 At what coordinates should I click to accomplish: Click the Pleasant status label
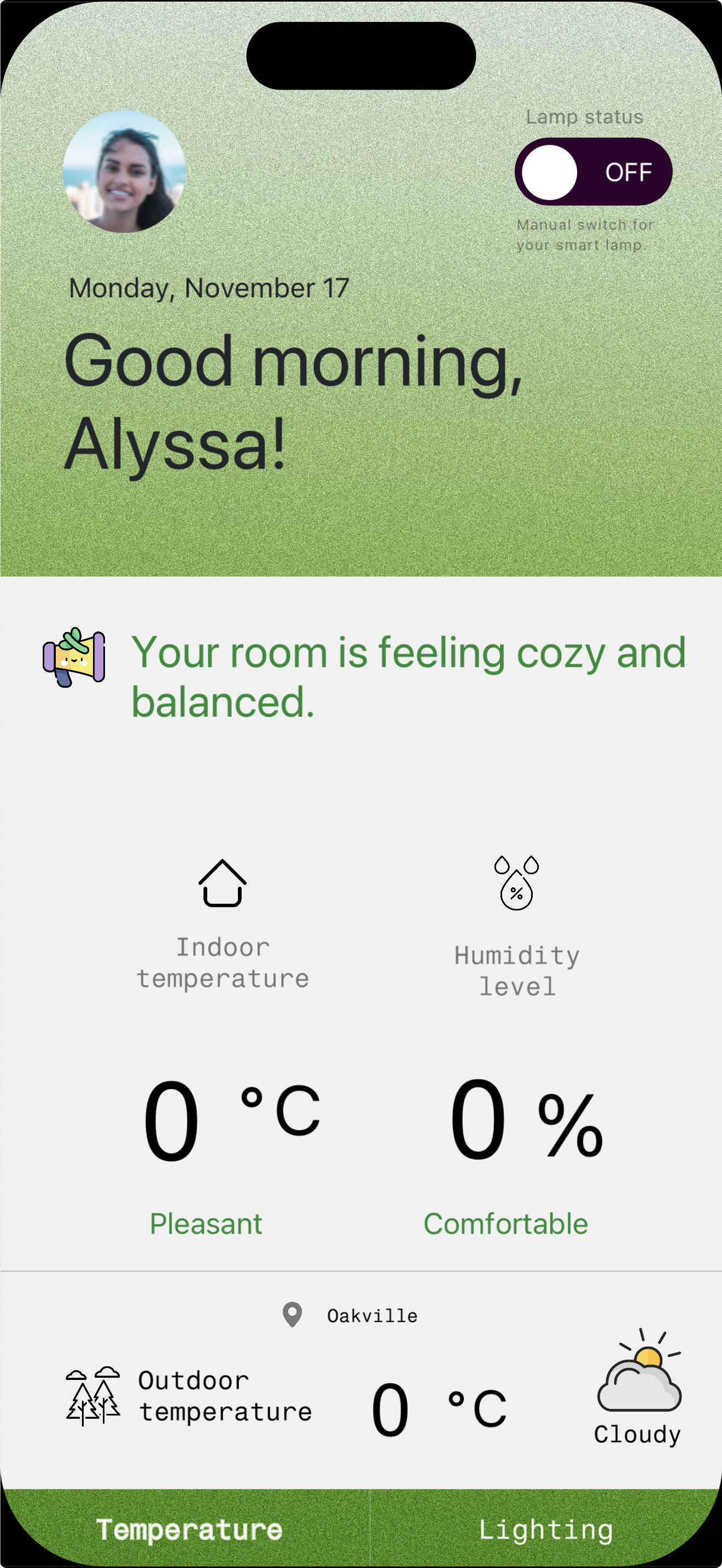pyautogui.click(x=206, y=1224)
